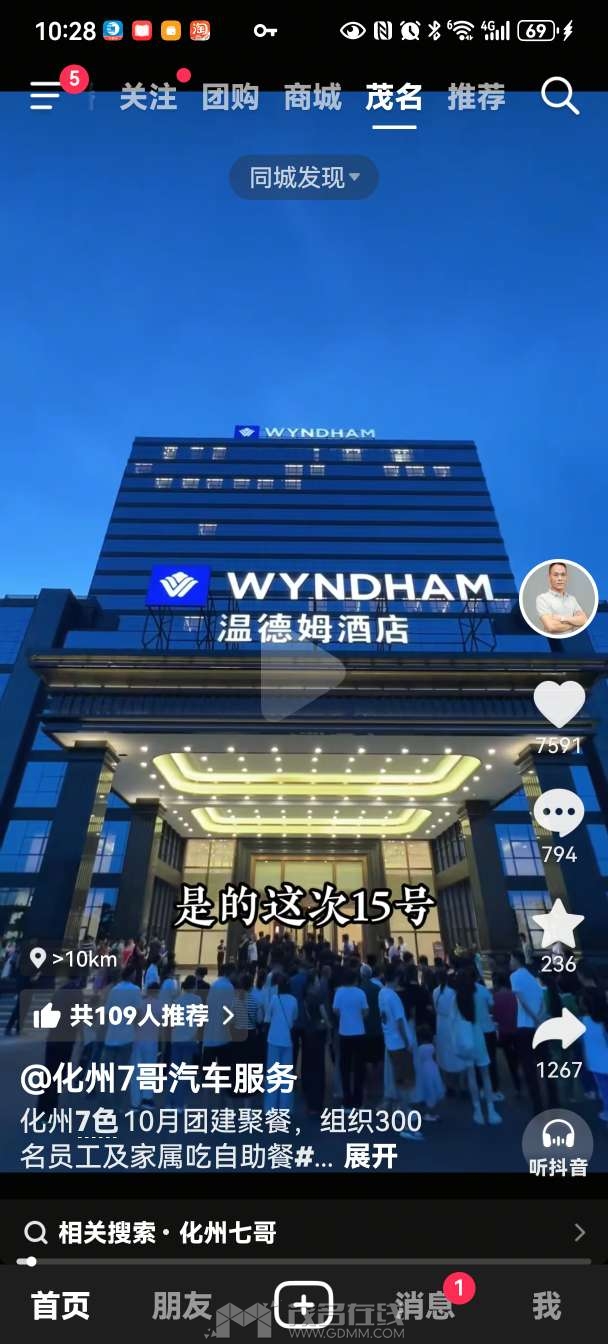Create a new post with plus button
Viewport: 608px width, 1344px height.
click(304, 1305)
